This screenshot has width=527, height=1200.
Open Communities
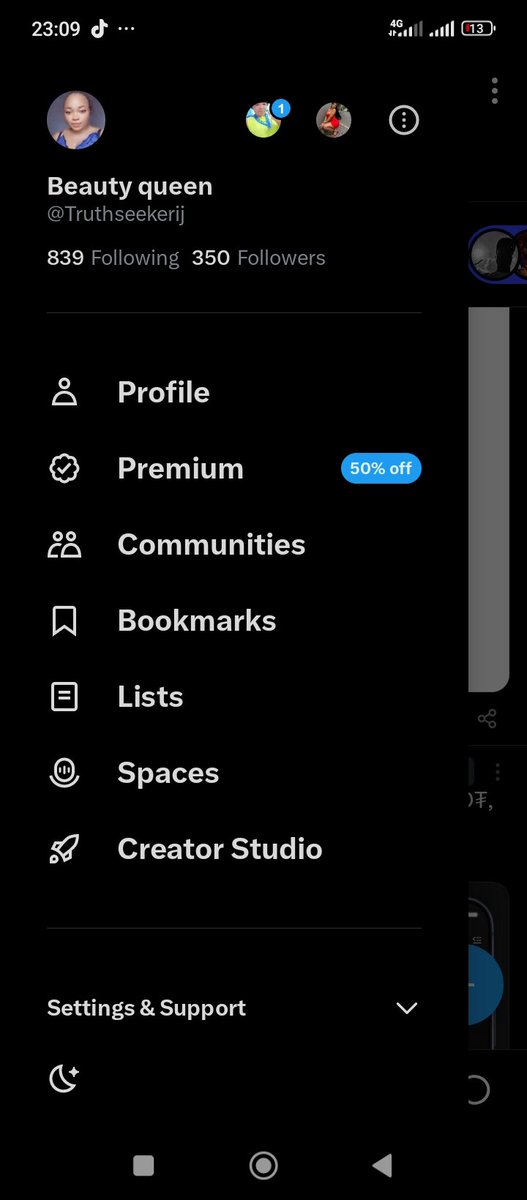234,544
